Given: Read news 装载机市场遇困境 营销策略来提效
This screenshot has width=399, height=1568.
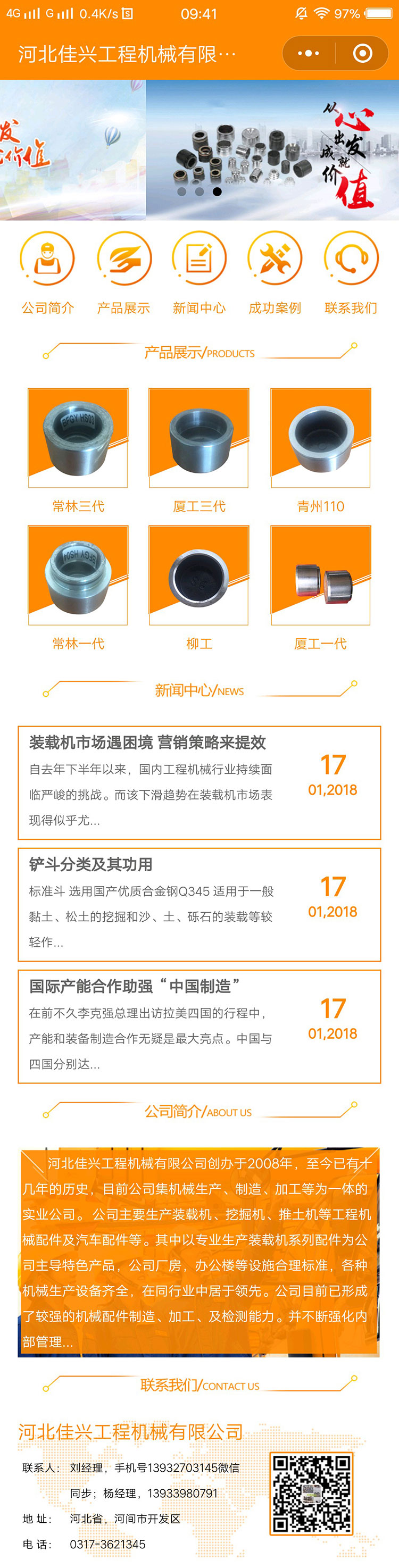Looking at the screenshot, I should [x=199, y=782].
